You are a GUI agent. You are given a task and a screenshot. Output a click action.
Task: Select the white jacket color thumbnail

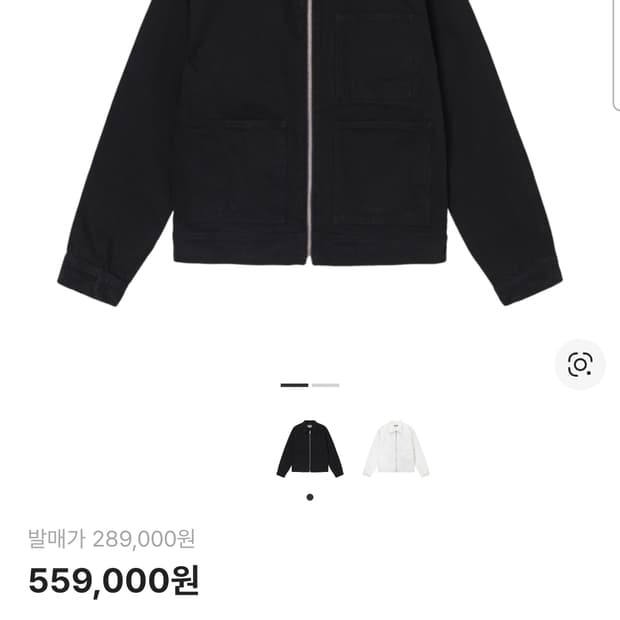click(x=395, y=449)
